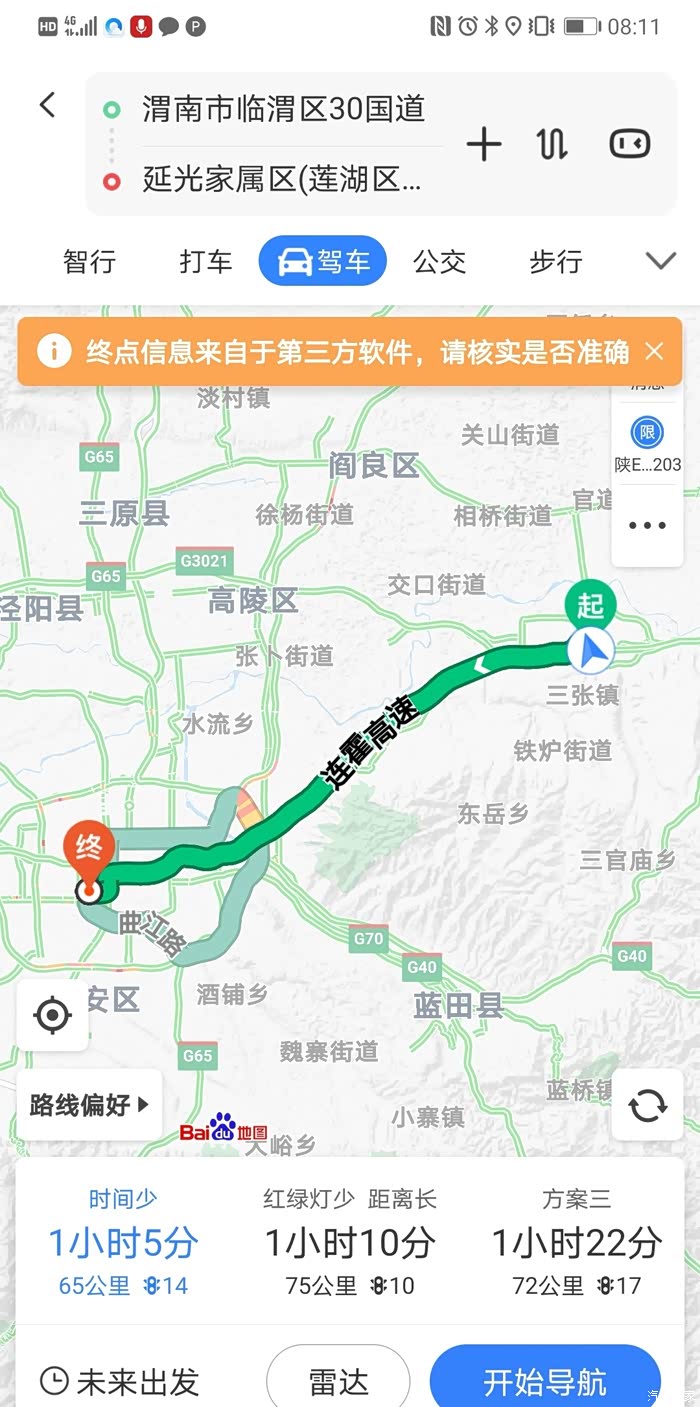
Task: Switch to the 智行 tab
Action: (x=90, y=262)
